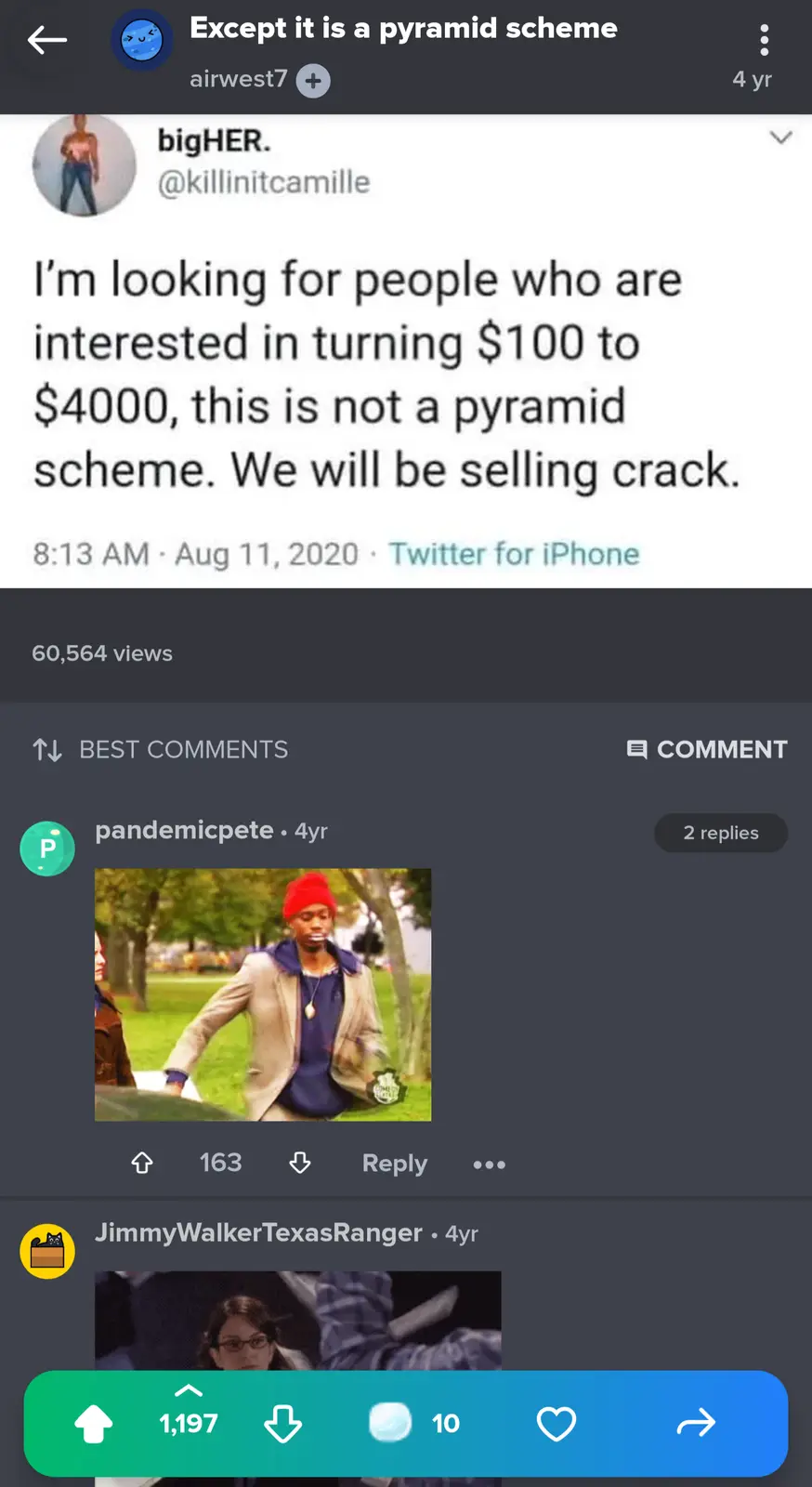812x1487 pixels.
Task: Open more options on pandemicpete's comment
Action: pos(490,1165)
